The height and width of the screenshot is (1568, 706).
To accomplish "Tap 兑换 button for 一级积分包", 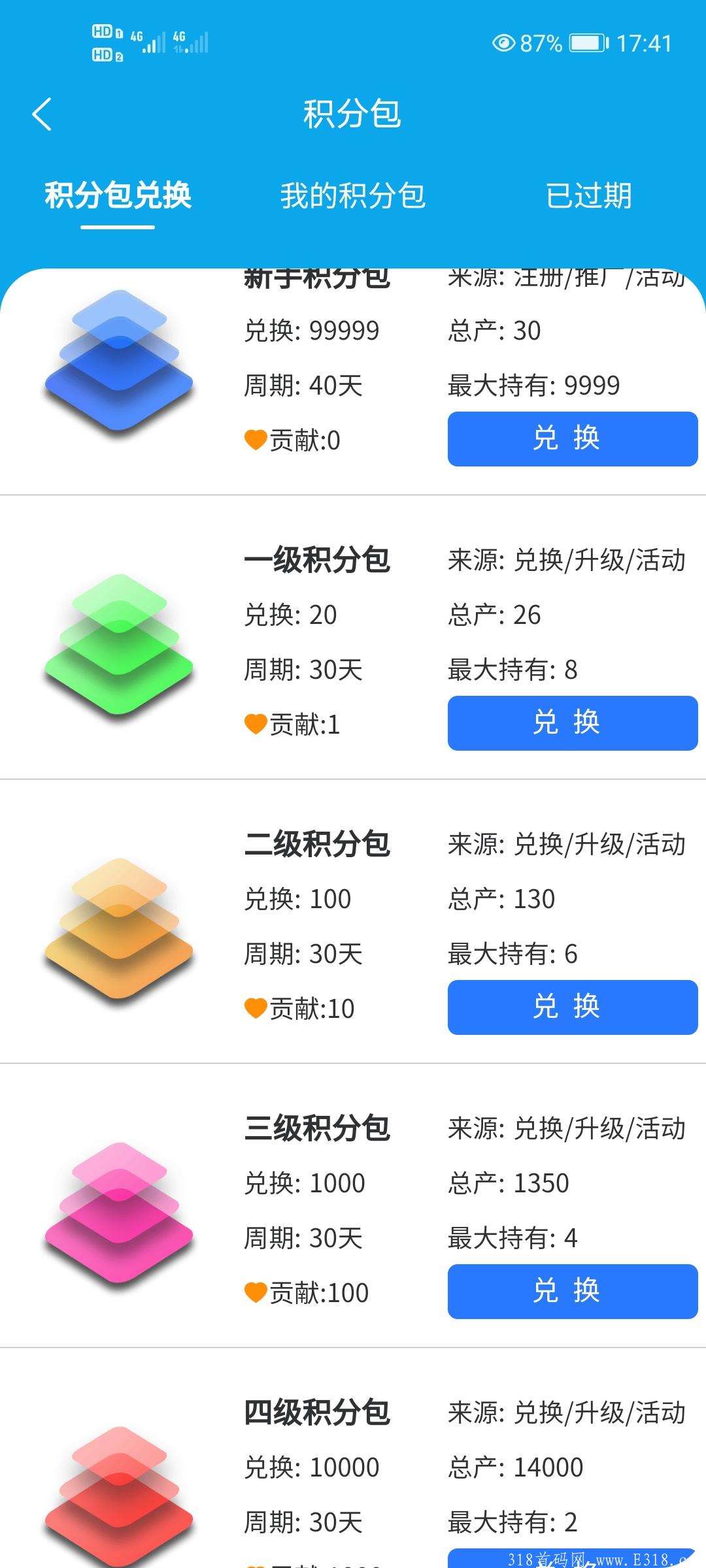I will coord(571,723).
